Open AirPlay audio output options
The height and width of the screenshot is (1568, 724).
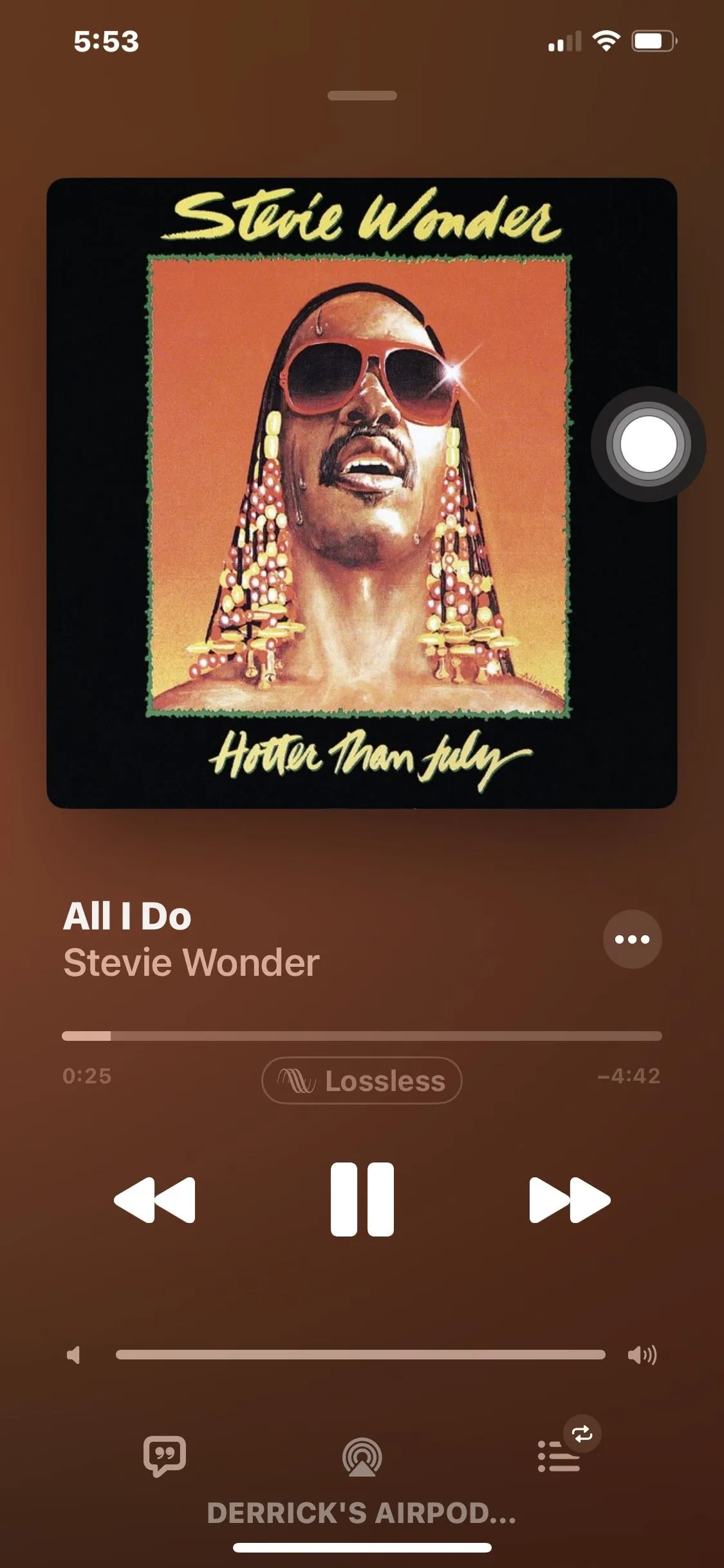click(x=362, y=1457)
